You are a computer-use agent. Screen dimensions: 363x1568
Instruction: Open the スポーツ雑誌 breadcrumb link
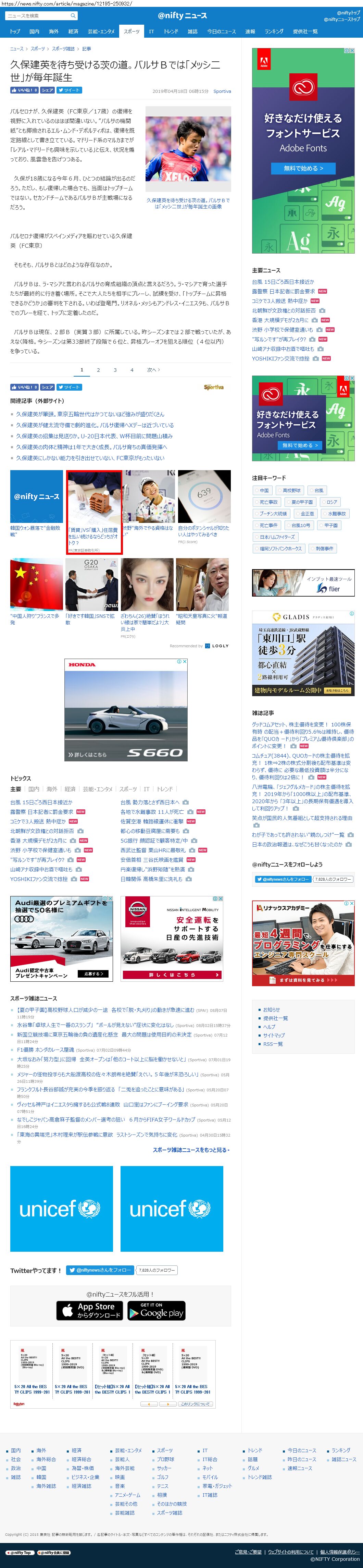63,49
